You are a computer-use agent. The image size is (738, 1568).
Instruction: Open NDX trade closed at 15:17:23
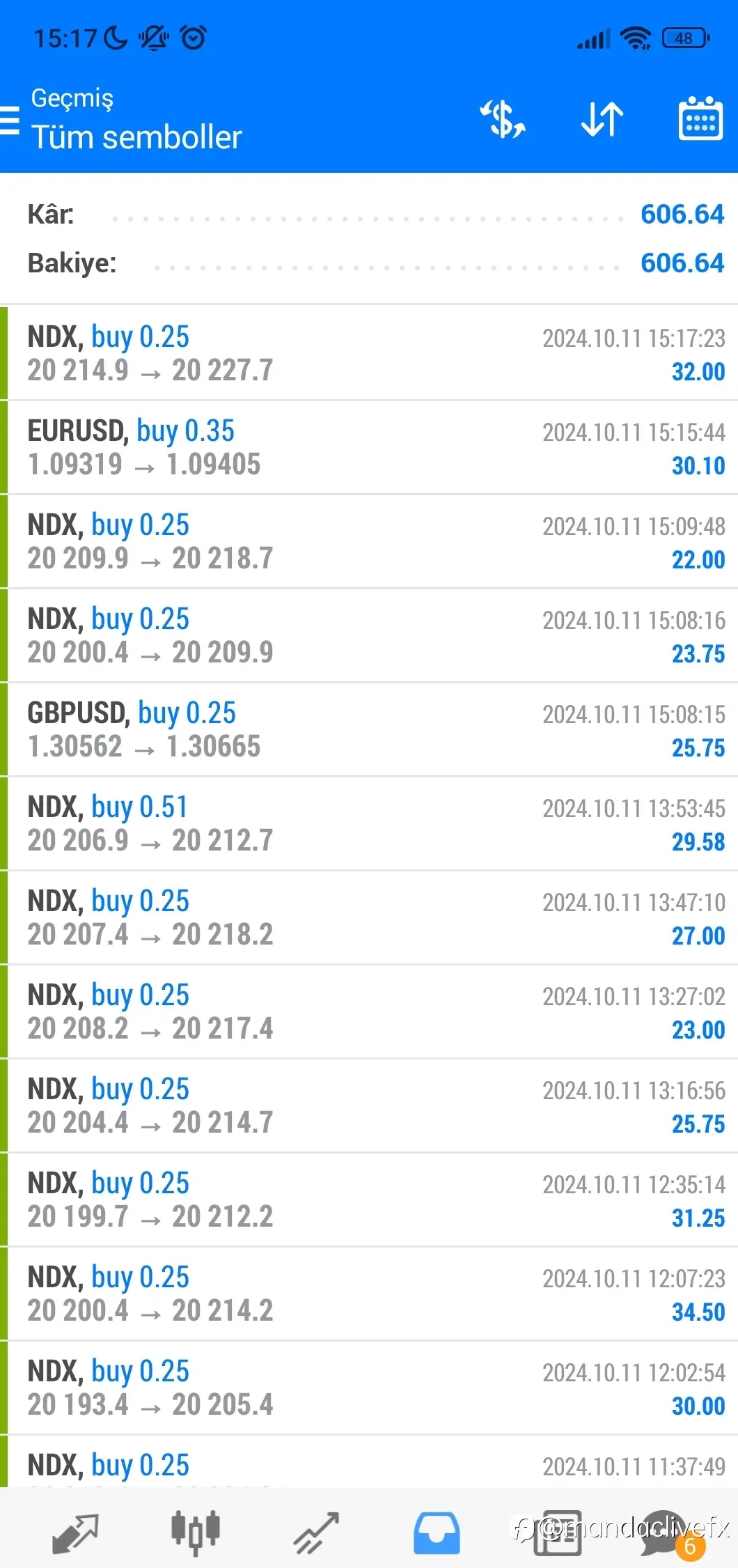[x=369, y=353]
